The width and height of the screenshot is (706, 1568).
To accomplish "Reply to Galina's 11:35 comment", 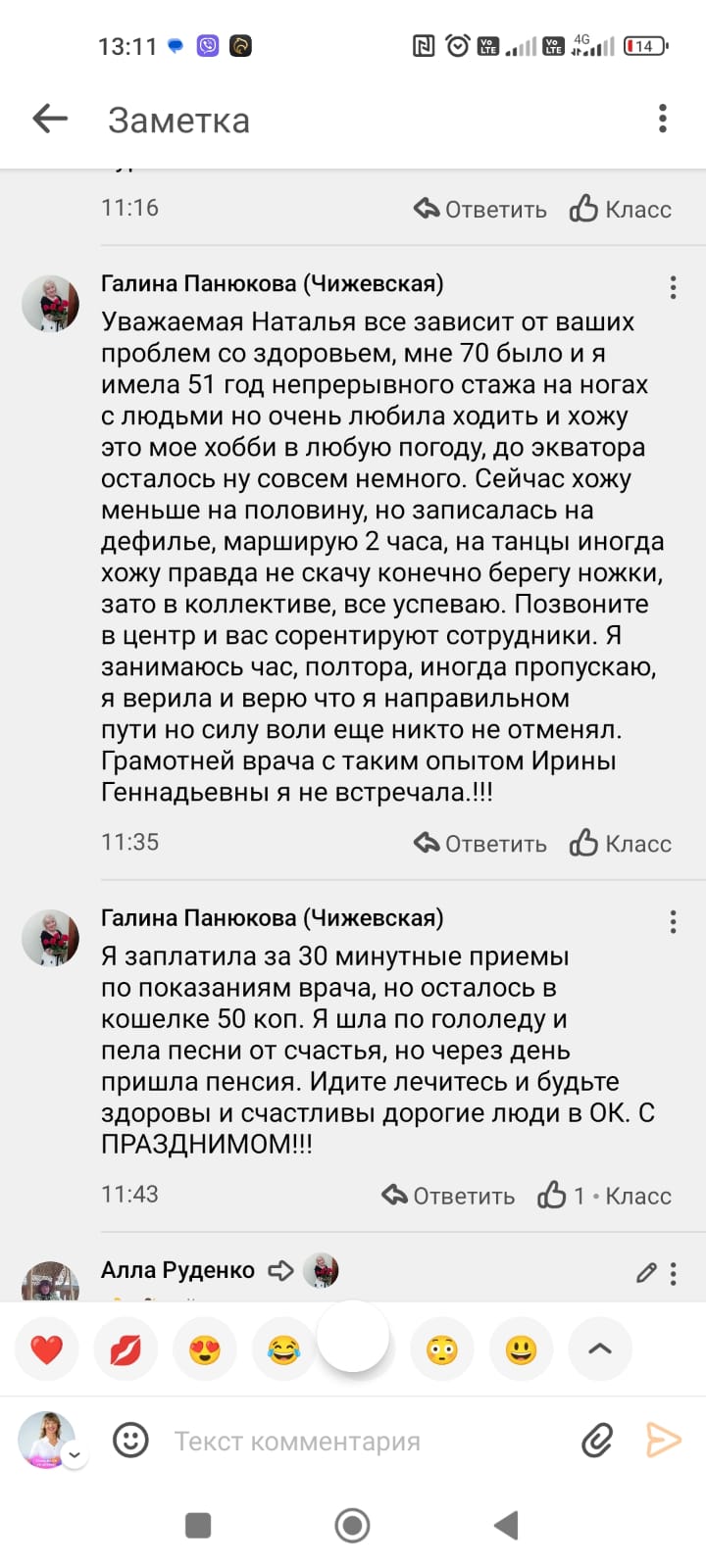I will (x=480, y=843).
